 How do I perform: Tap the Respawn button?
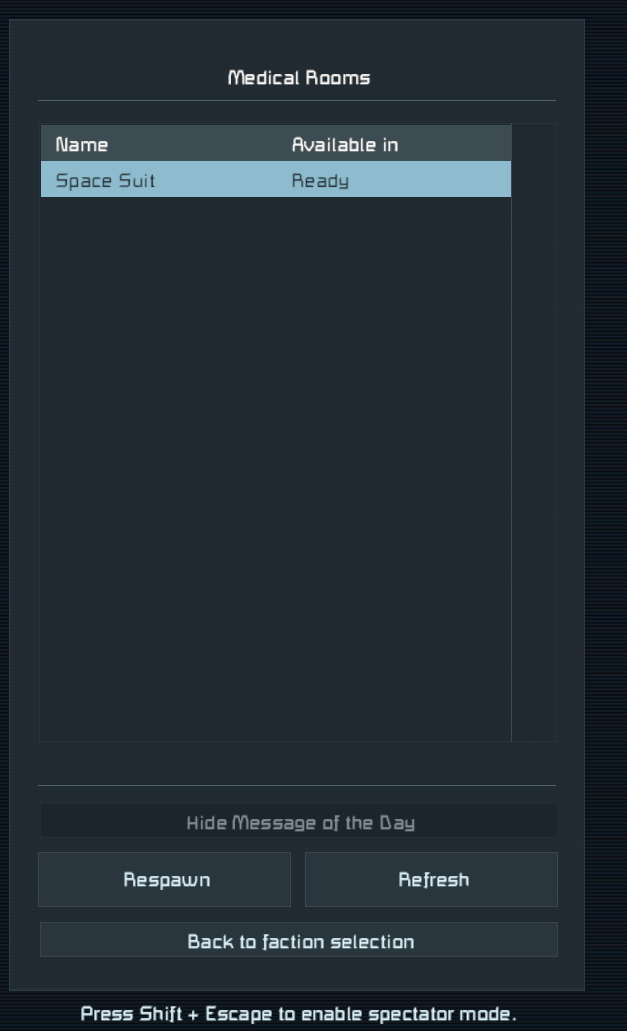click(x=165, y=880)
